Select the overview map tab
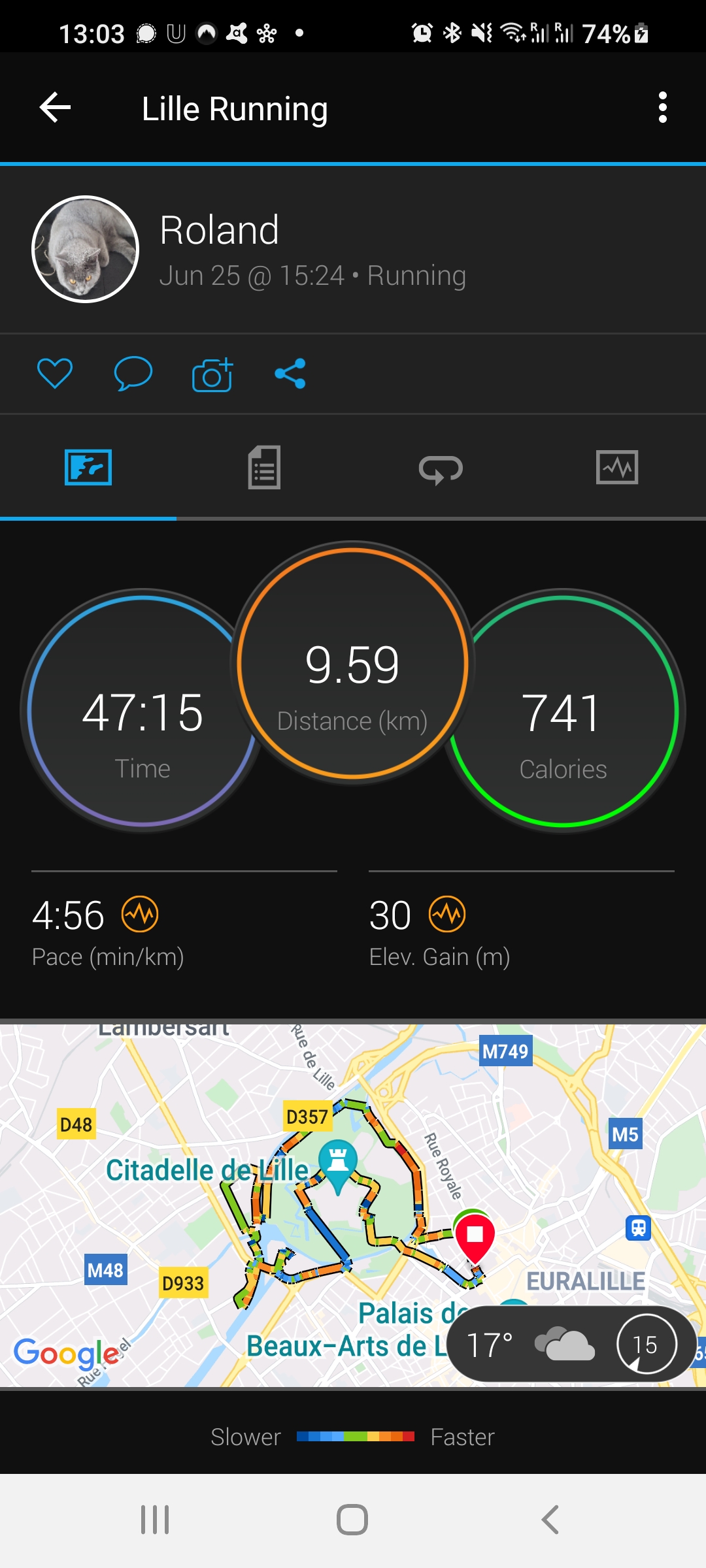Screen dimensions: 706x1568 tap(88, 468)
